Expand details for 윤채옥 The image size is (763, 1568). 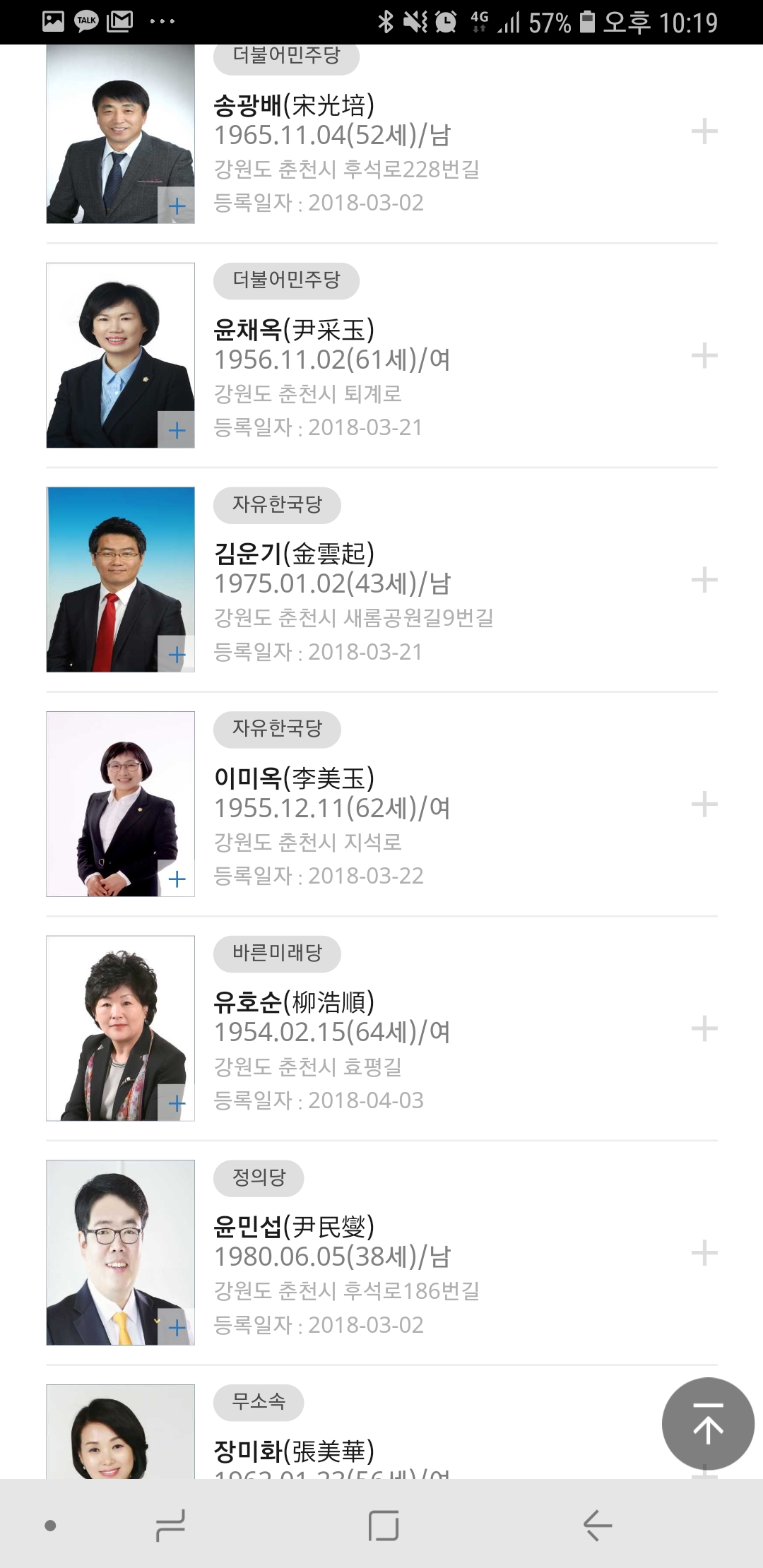click(704, 355)
